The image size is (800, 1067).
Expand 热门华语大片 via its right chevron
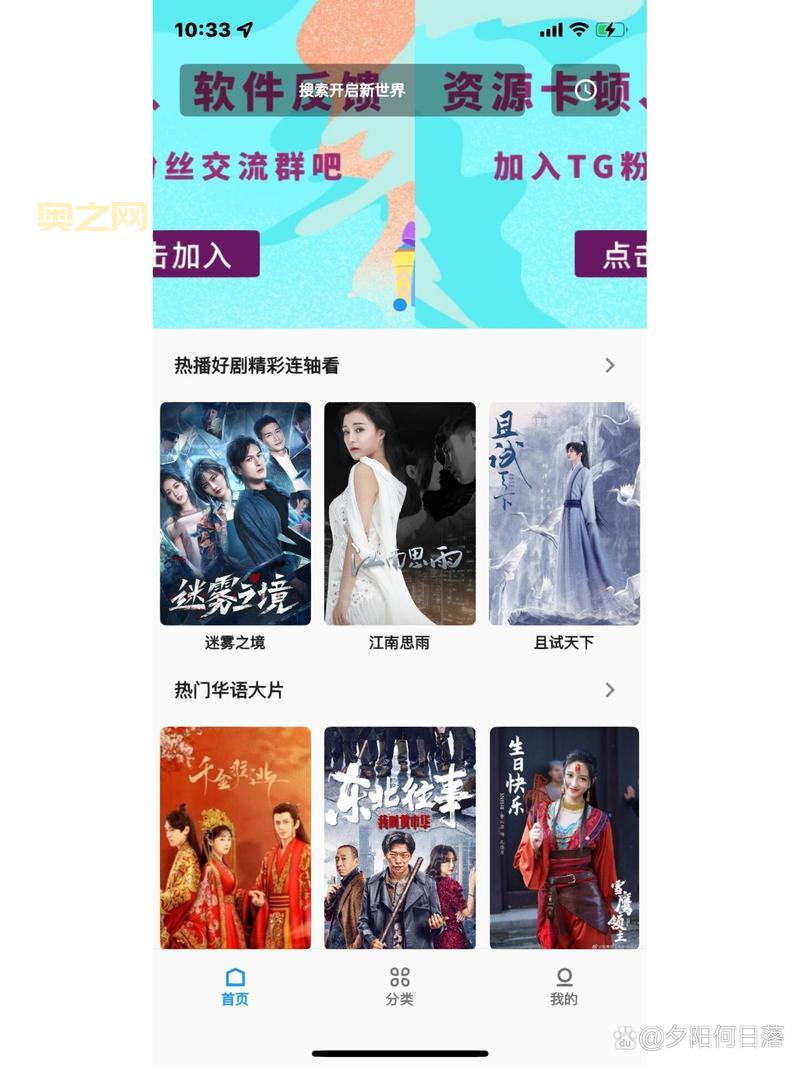click(x=610, y=690)
